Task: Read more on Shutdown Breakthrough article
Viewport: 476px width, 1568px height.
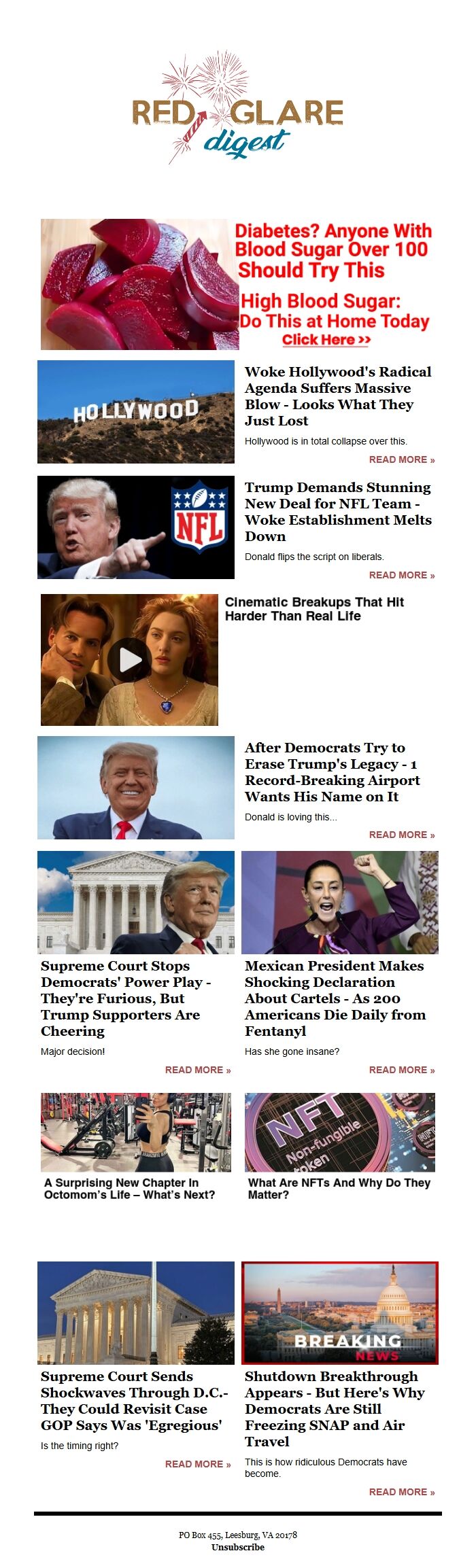Action: click(401, 1492)
